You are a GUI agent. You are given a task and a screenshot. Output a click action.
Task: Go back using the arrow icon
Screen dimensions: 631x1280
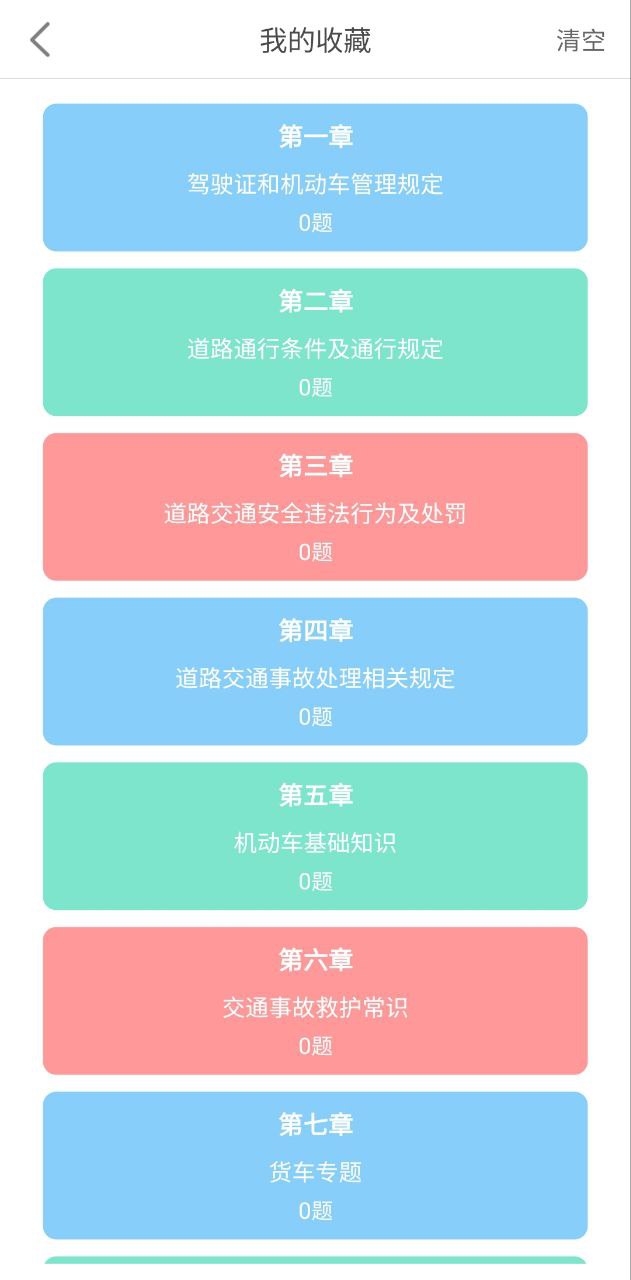point(40,40)
